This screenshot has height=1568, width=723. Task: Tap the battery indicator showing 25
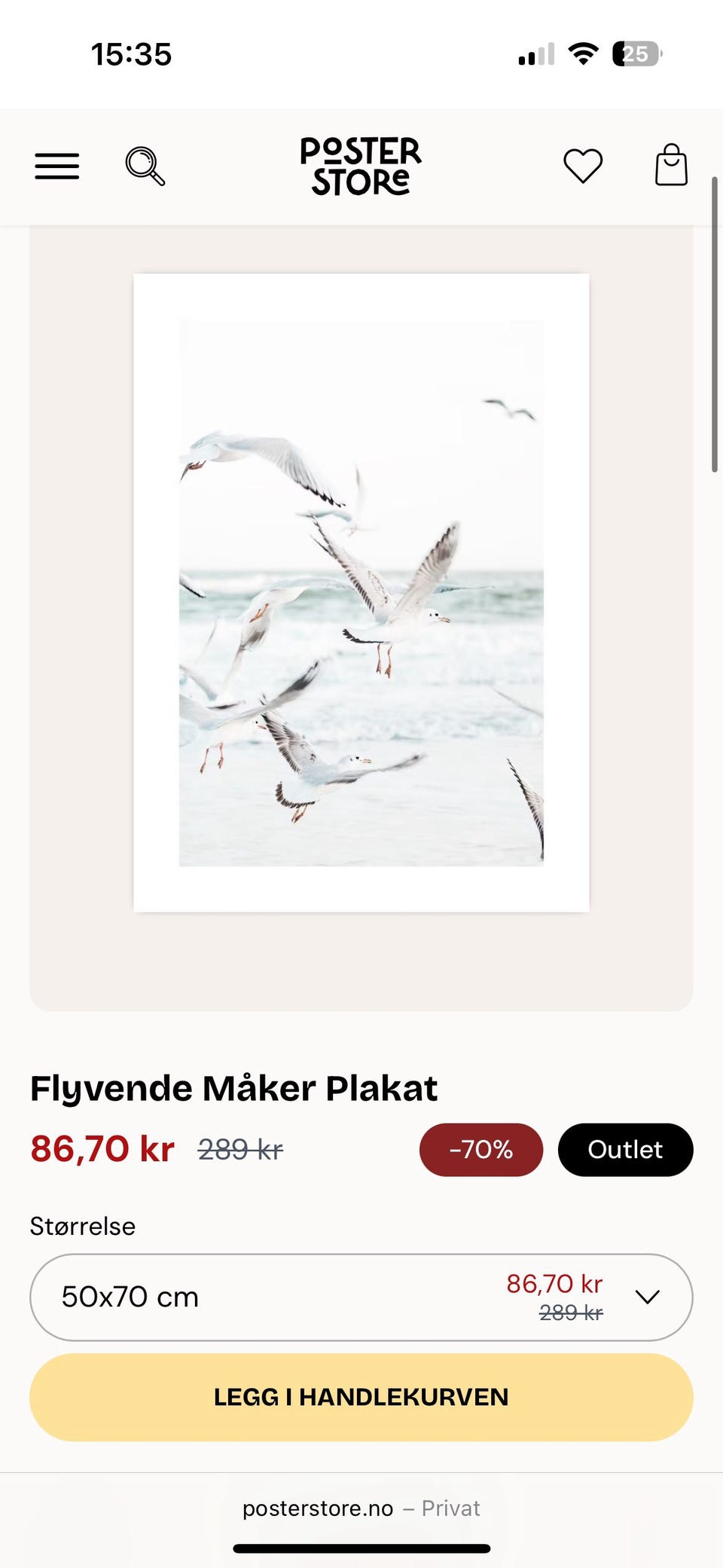(636, 53)
